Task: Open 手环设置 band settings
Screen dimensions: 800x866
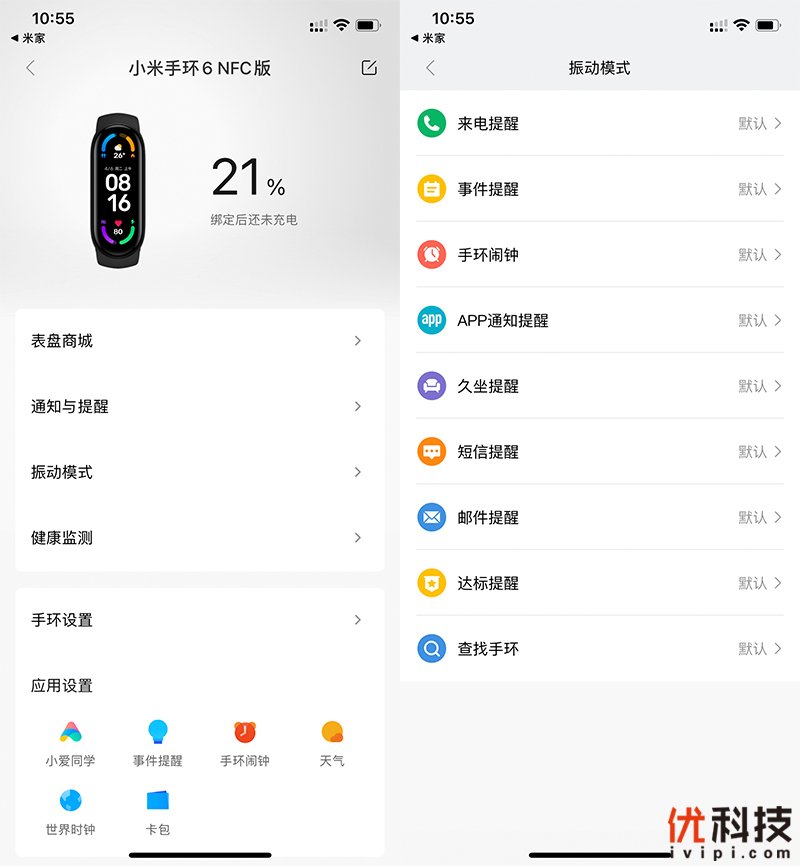Action: tap(199, 620)
